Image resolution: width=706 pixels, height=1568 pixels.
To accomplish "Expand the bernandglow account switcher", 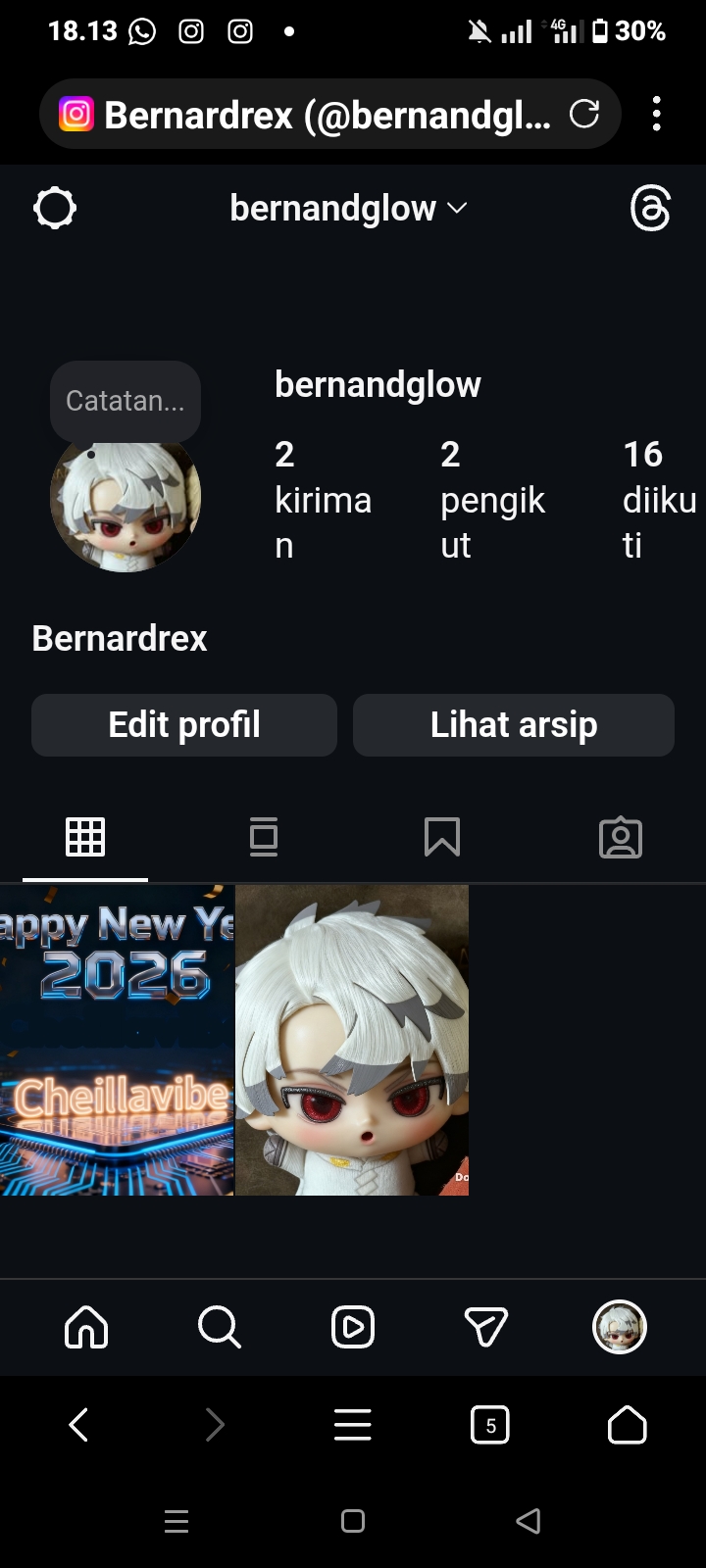I will (x=348, y=208).
